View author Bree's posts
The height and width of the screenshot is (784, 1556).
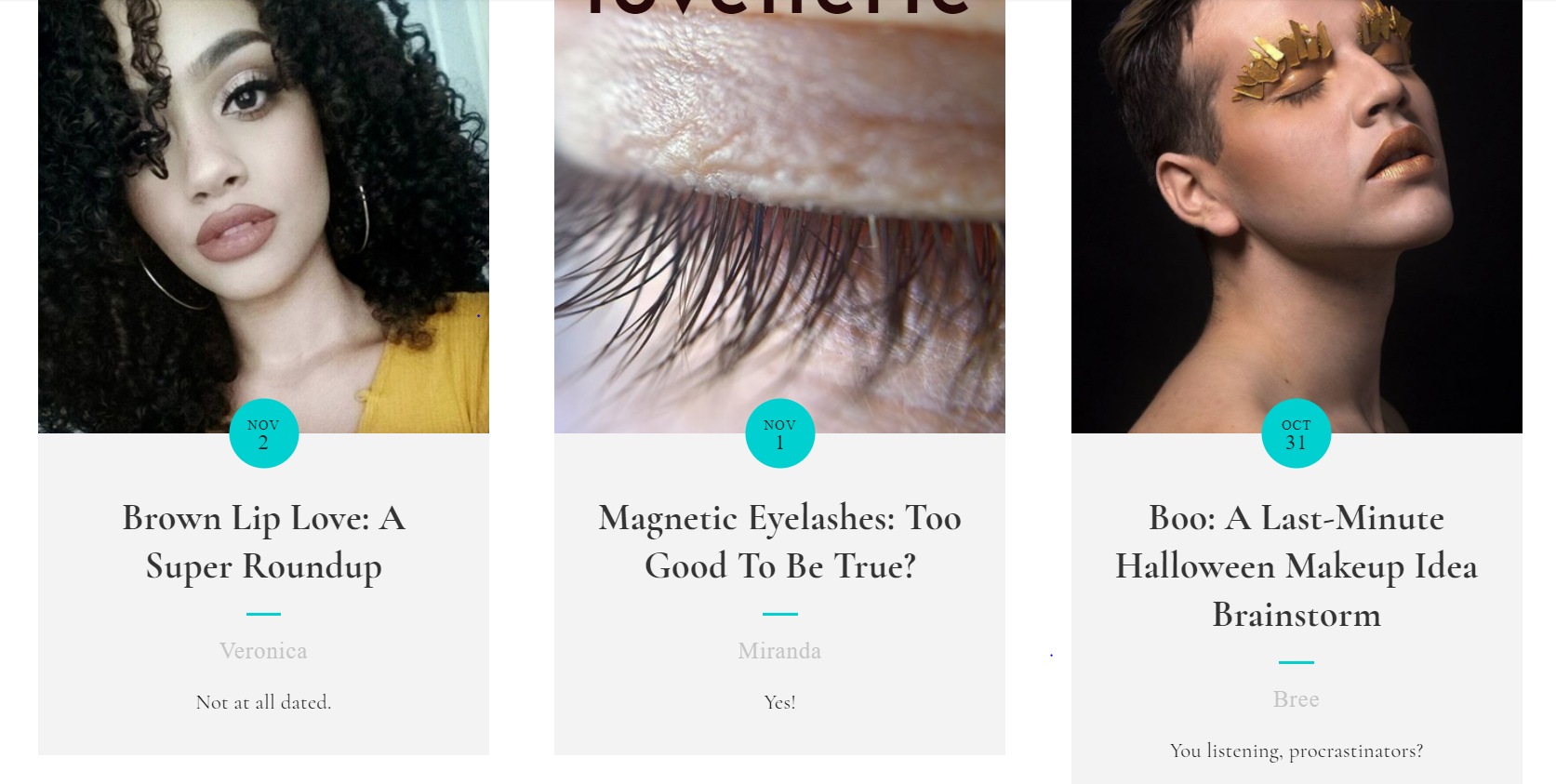[x=1296, y=699]
